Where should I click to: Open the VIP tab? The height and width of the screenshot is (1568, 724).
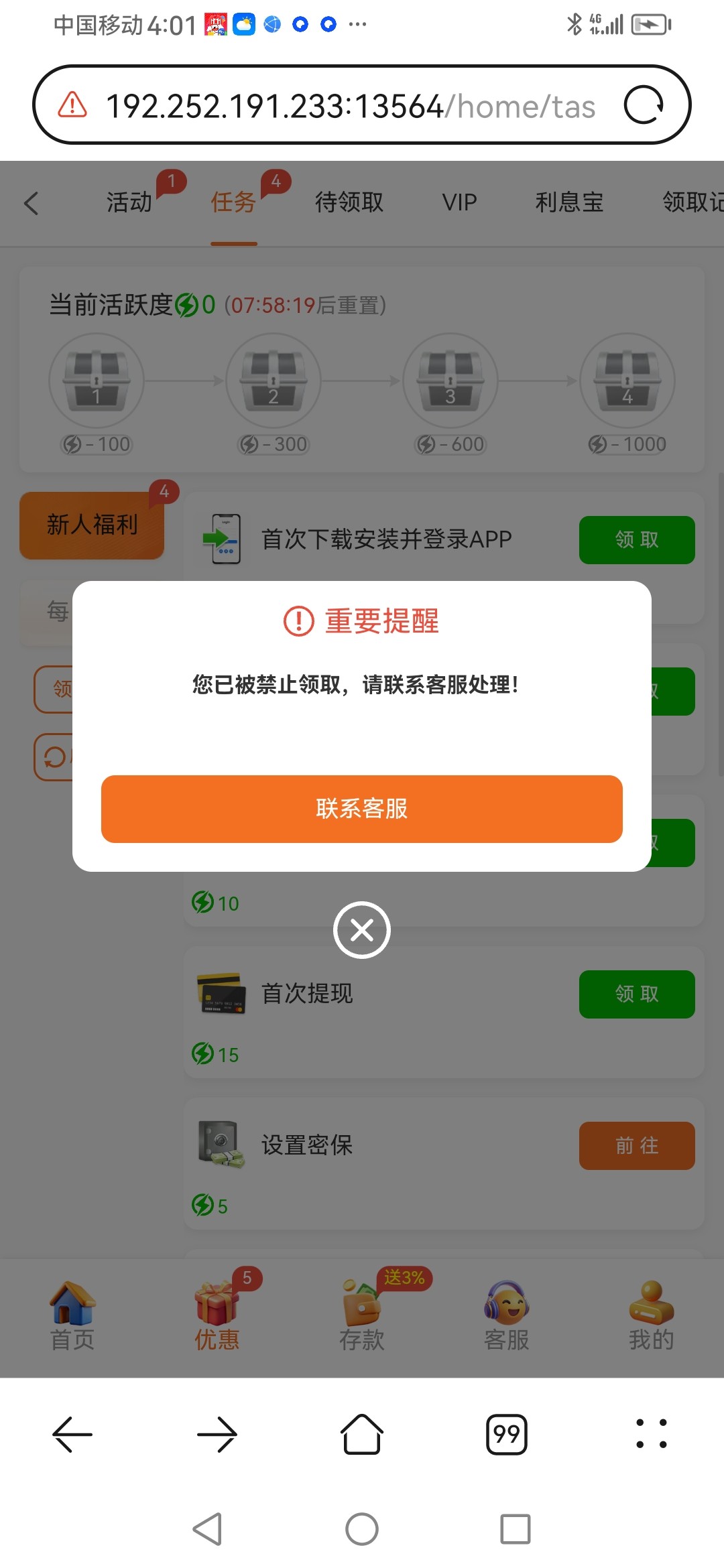click(x=459, y=202)
